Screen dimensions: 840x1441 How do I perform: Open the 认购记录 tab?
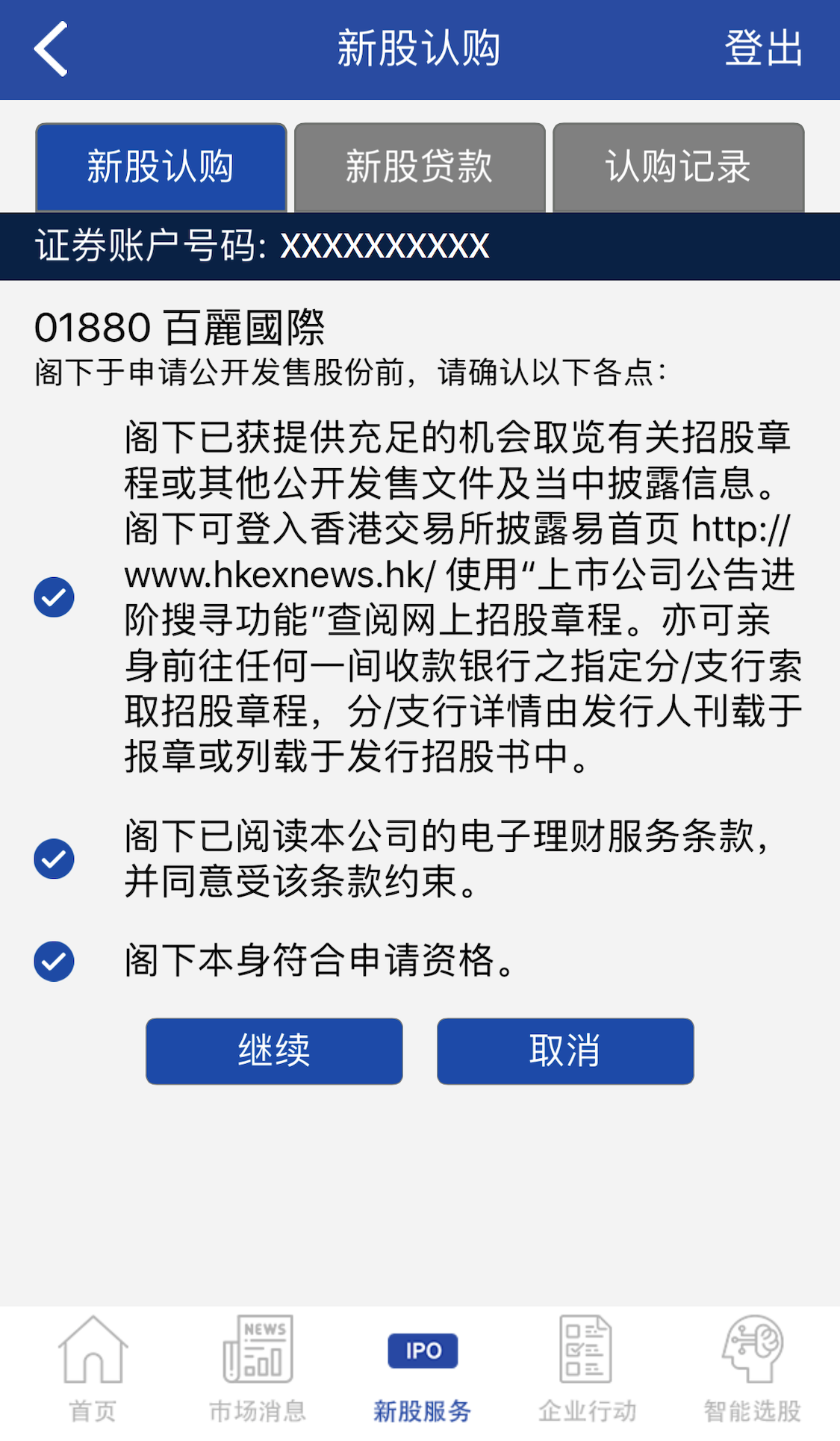[x=678, y=167]
